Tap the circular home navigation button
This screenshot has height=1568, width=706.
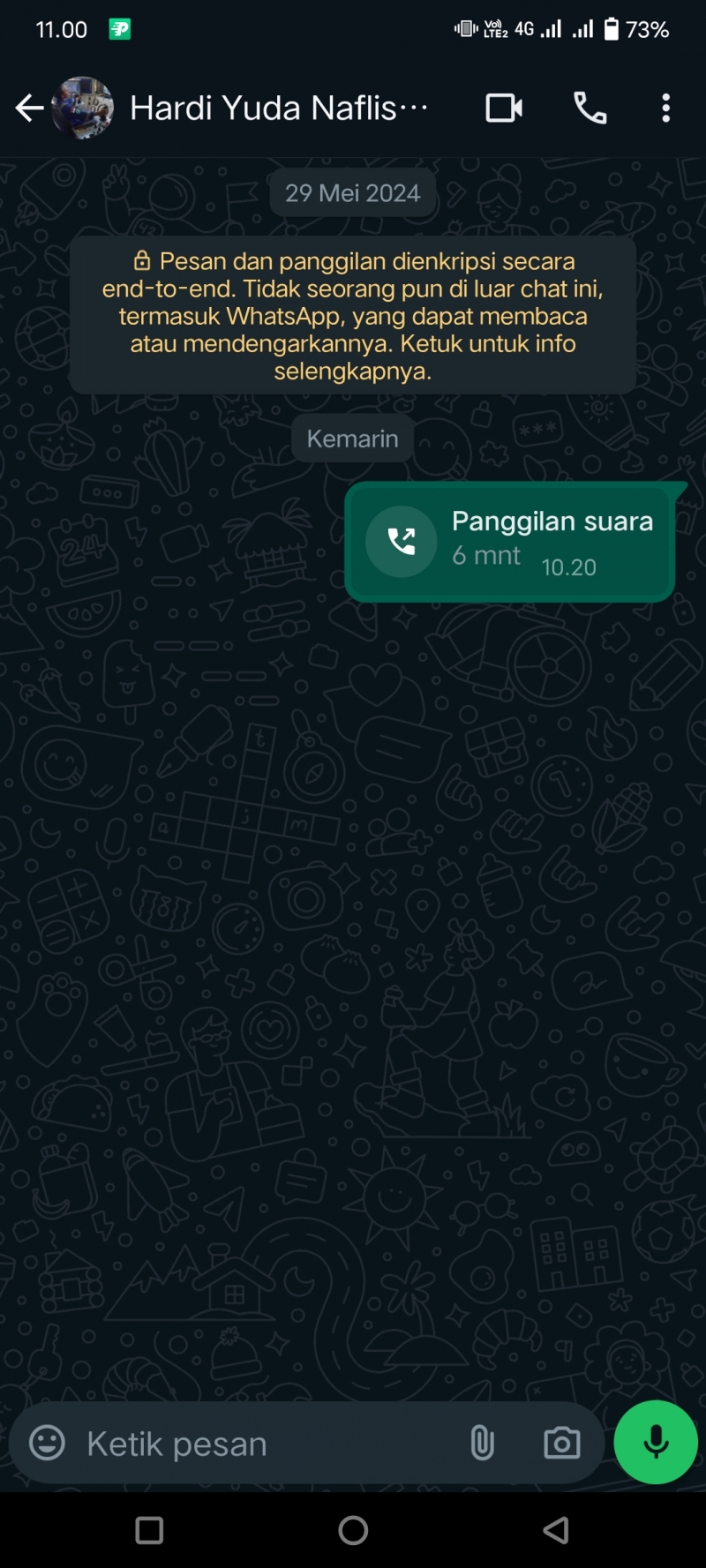pyautogui.click(x=353, y=1531)
